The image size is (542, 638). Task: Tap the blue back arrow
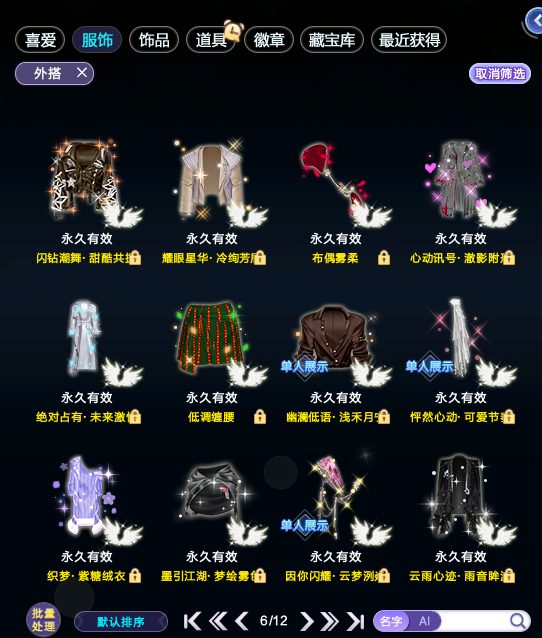pos(534,20)
